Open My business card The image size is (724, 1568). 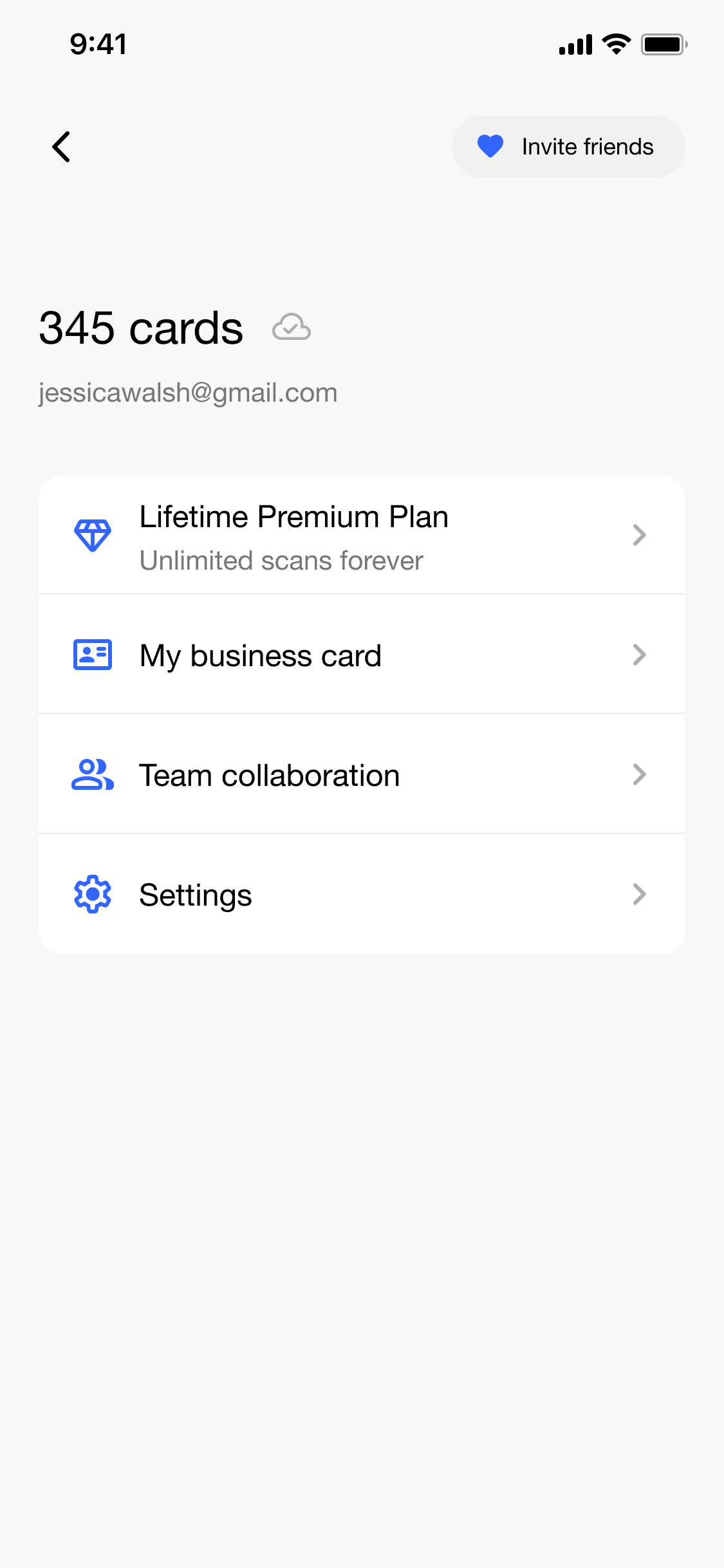coord(362,655)
